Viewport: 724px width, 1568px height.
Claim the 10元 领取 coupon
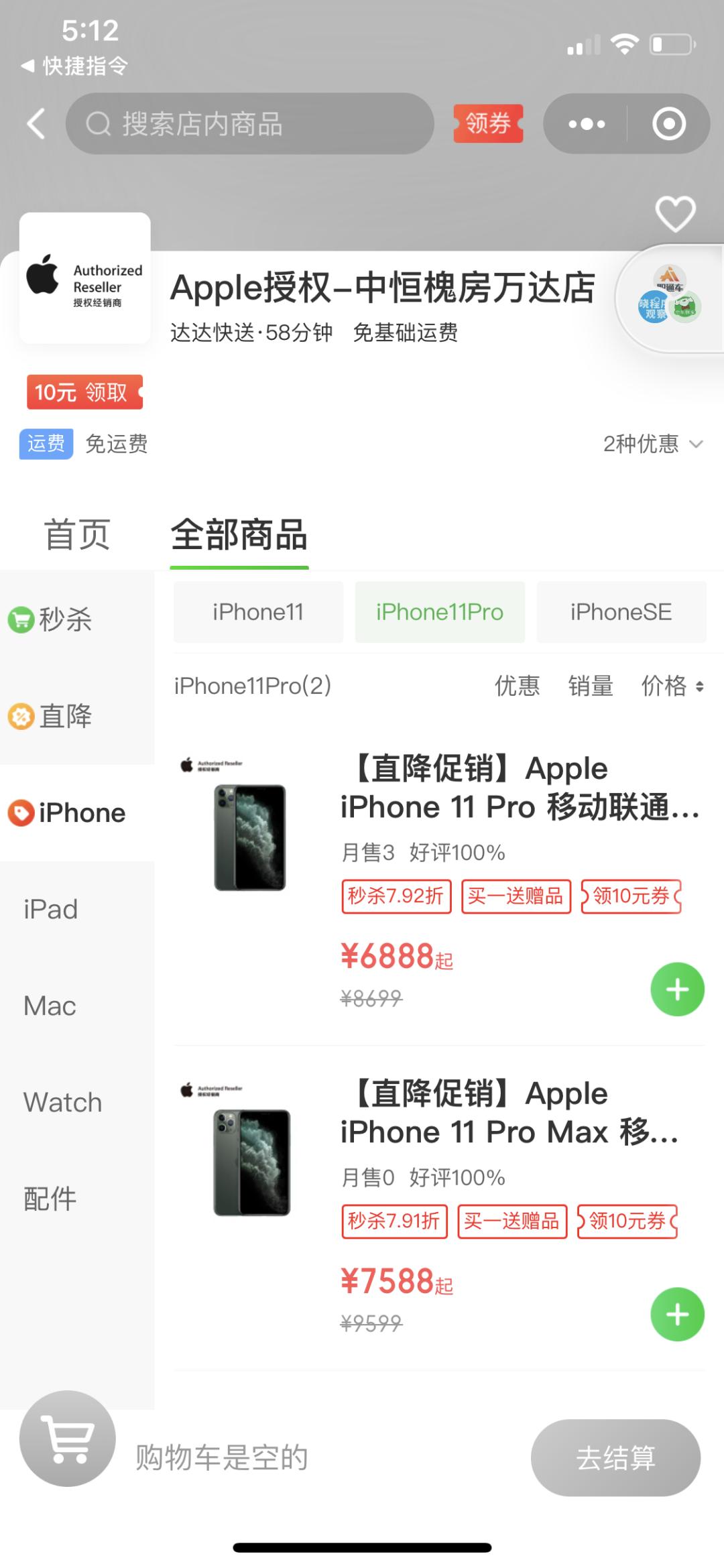click(84, 392)
